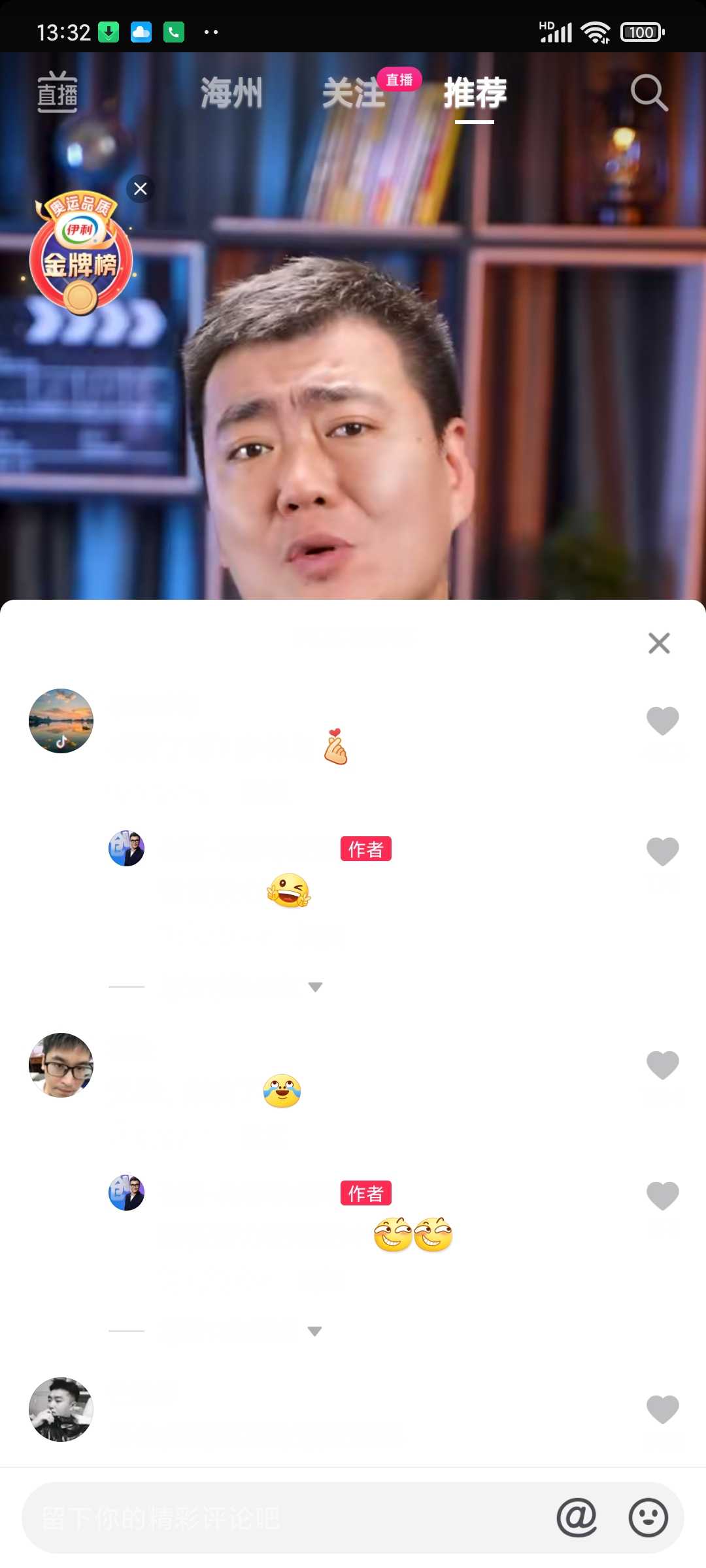
Task: Like the black-and-white avatar user's comment
Action: [662, 1409]
